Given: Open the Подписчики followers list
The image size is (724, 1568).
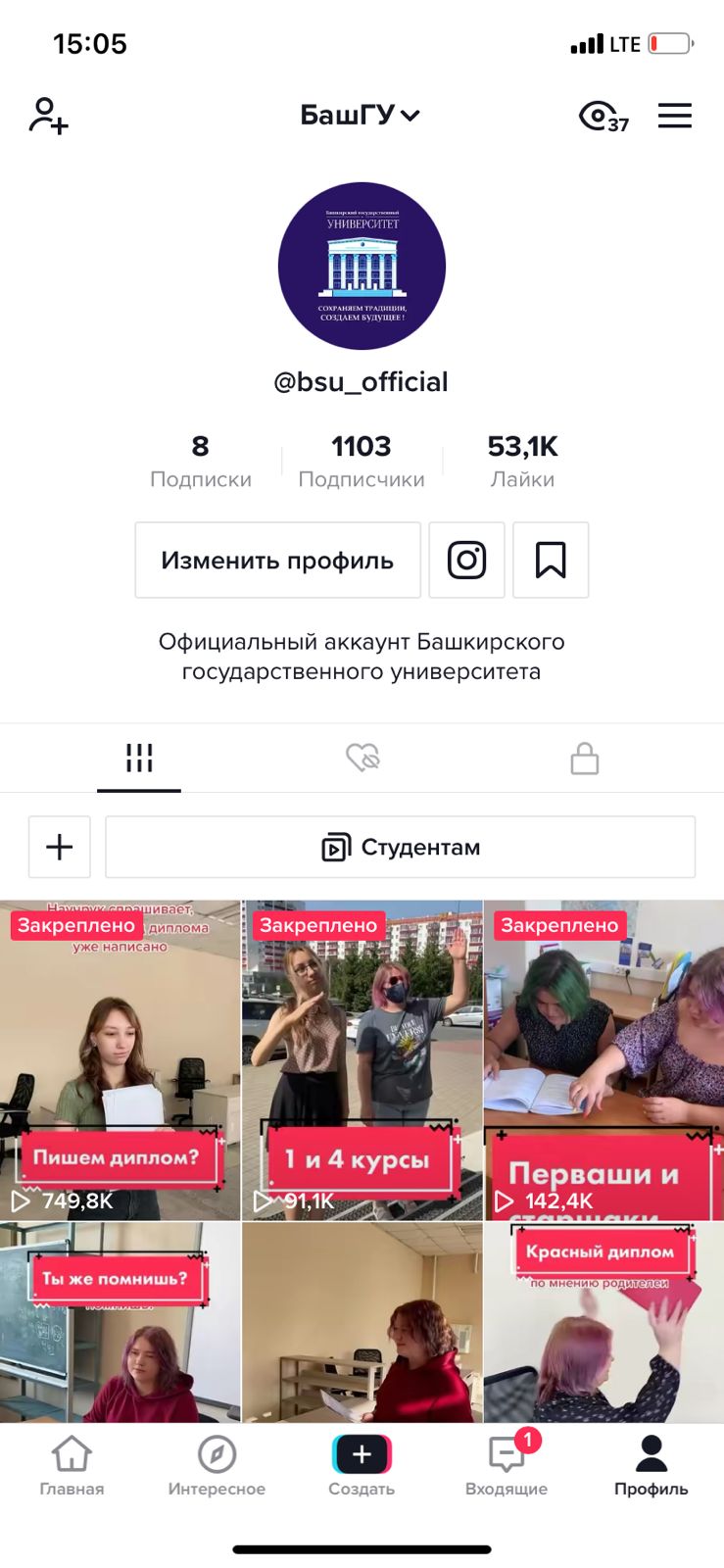Looking at the screenshot, I should point(362,462).
